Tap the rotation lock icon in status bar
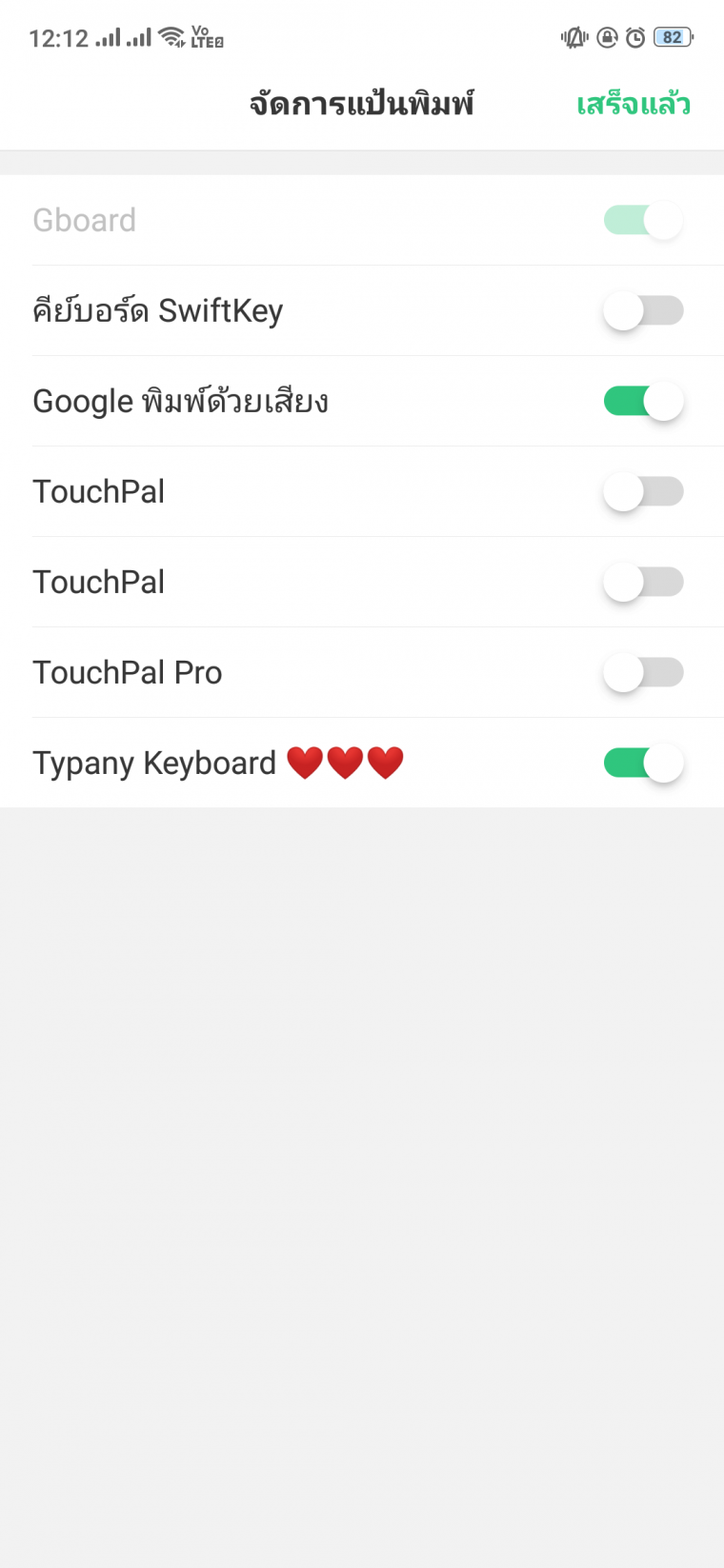 (x=607, y=37)
